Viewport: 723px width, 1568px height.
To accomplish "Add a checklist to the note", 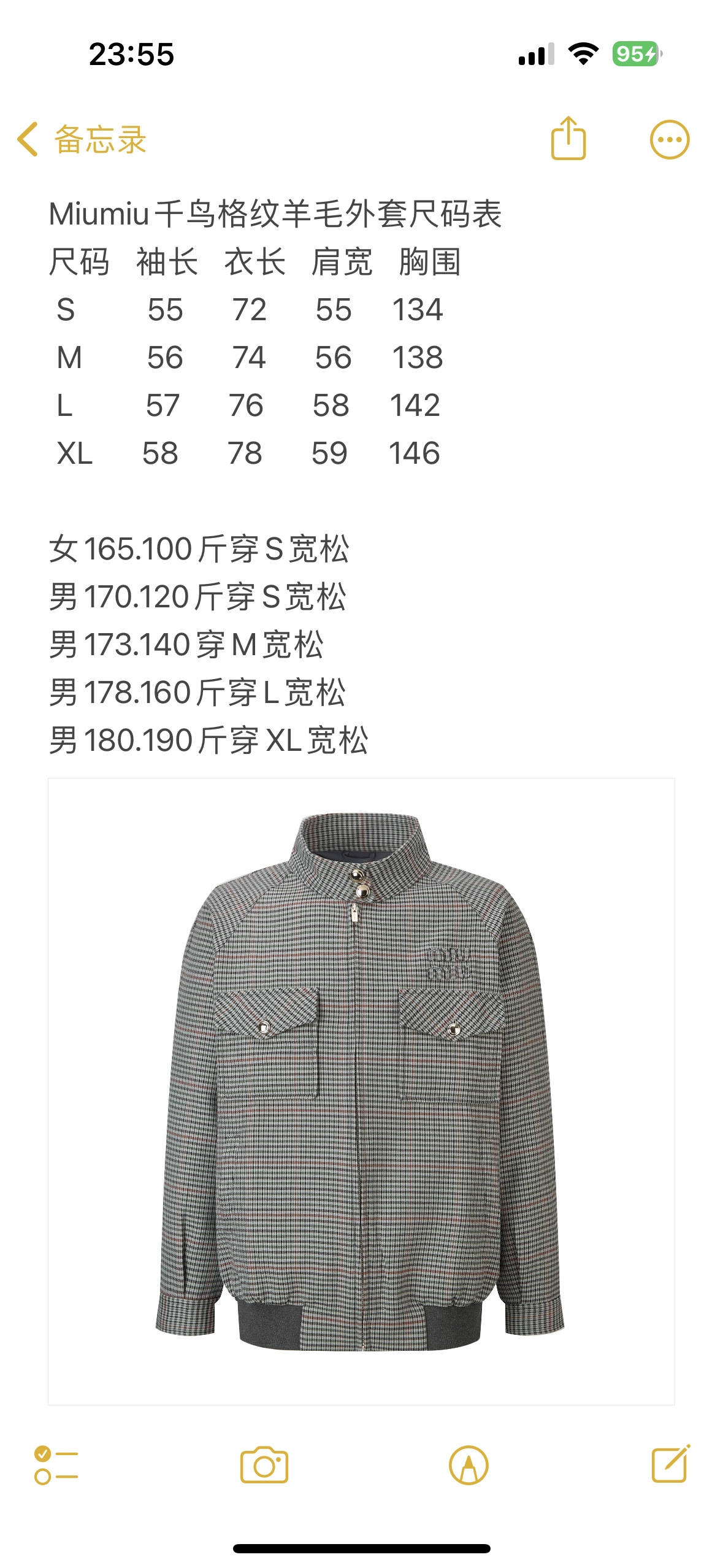I will click(56, 1465).
